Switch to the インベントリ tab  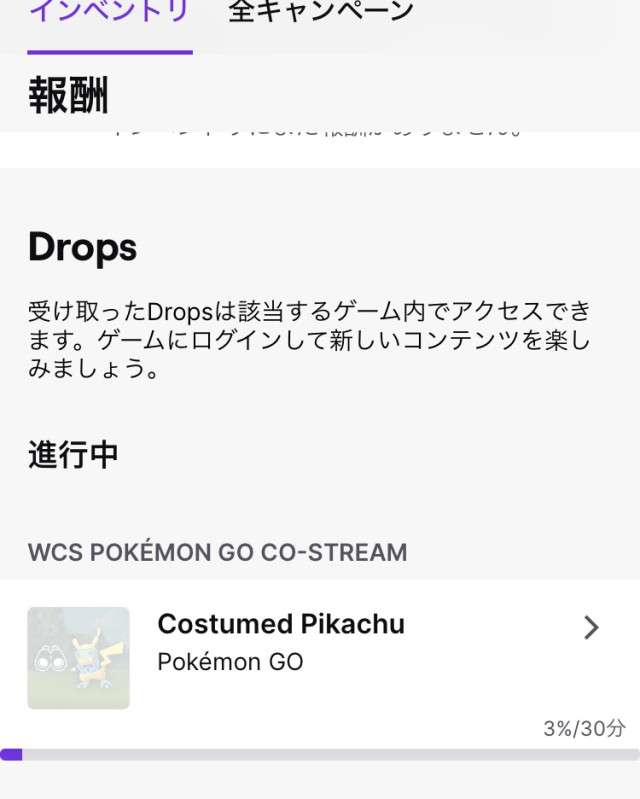coord(109,14)
